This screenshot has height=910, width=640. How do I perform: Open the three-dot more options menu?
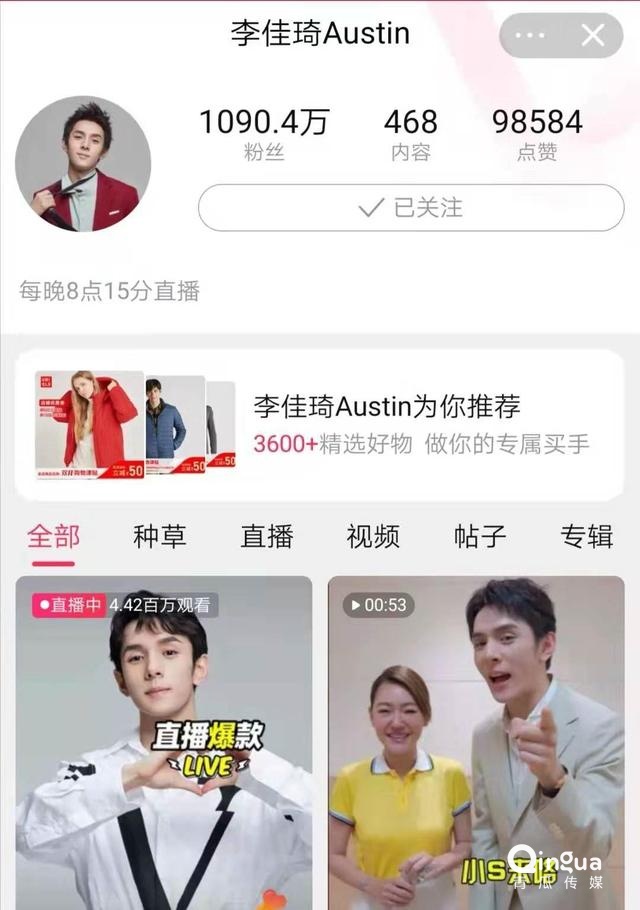click(x=529, y=36)
